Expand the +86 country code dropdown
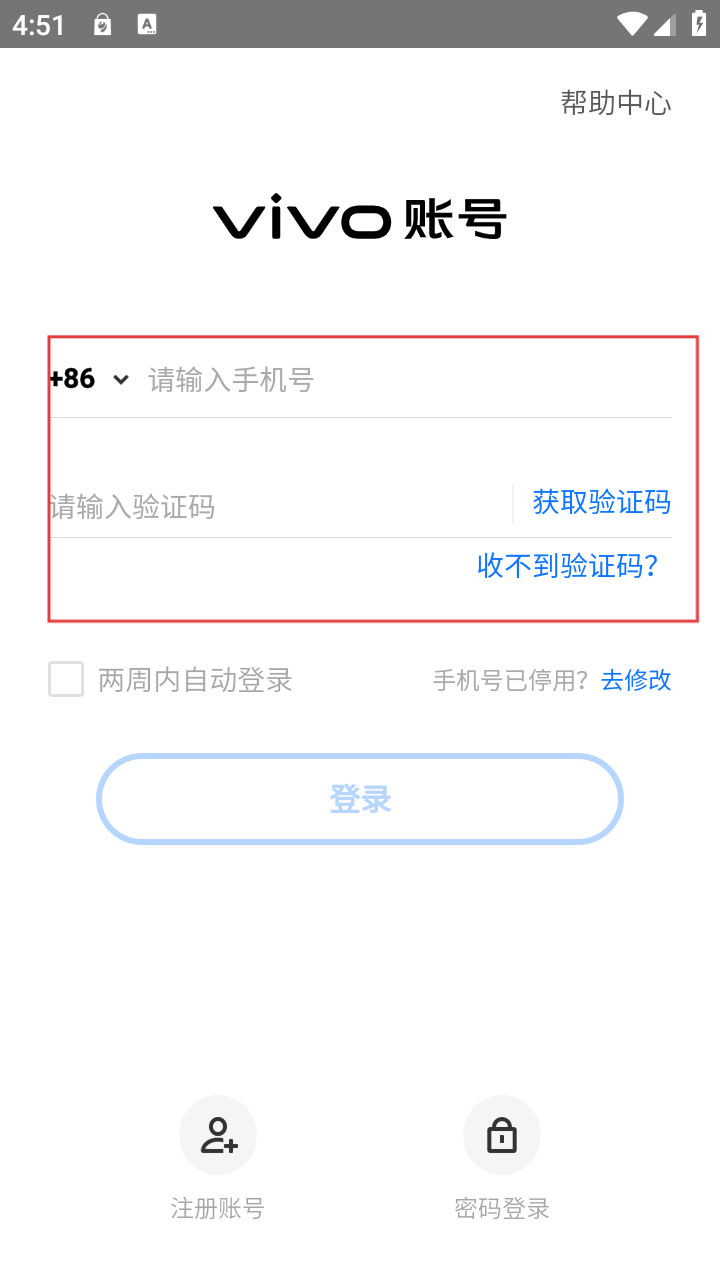This screenshot has height=1280, width=720. coord(90,379)
